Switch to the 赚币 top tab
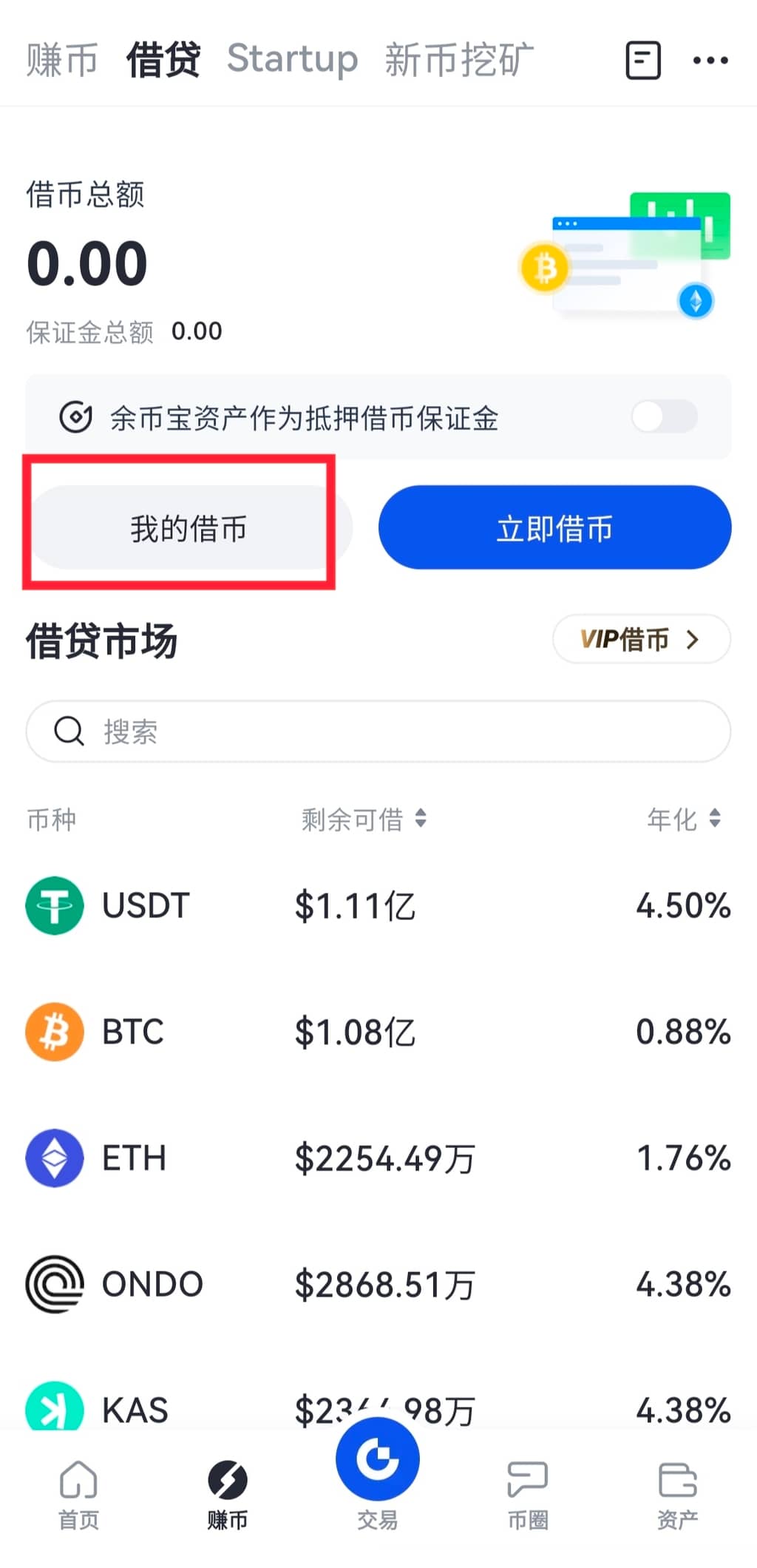The image size is (757, 1568). (x=61, y=60)
